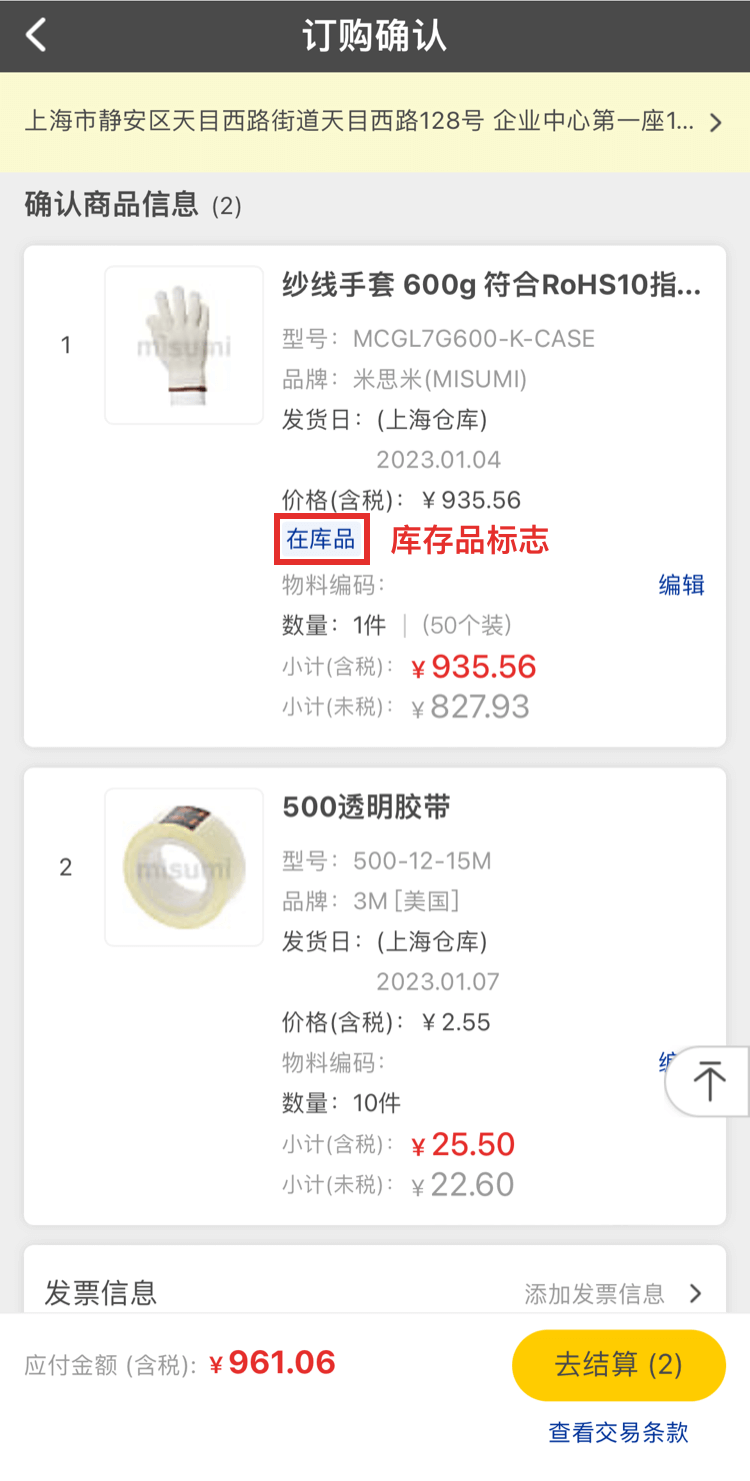This screenshot has height=1481, width=750.
Task: Open the 500透明胶带 product image
Action: pos(184,867)
